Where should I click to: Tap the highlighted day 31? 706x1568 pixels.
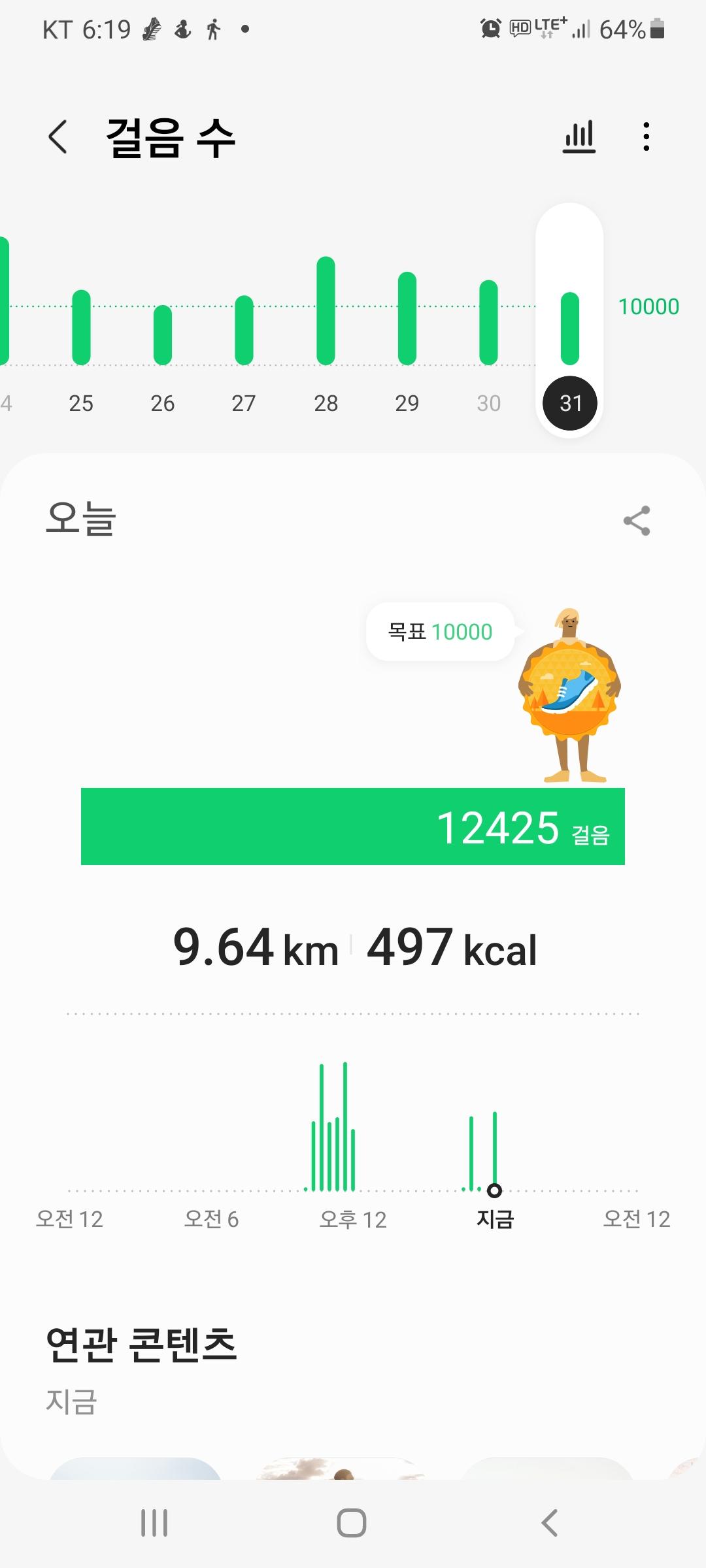(x=570, y=402)
